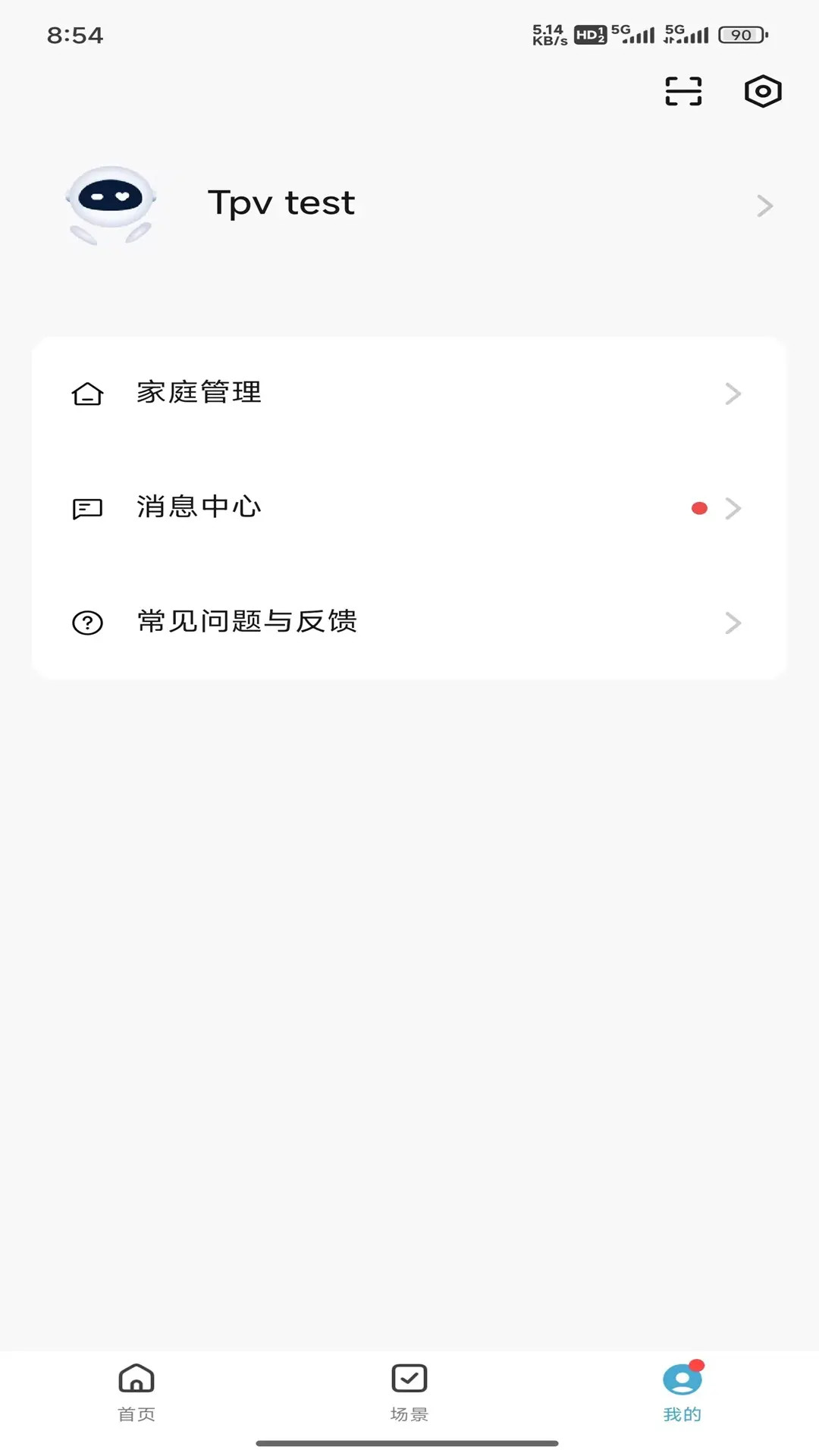Click the profile icon for 我的 tab
Screen dimensions: 819x1456
pos(680,1379)
